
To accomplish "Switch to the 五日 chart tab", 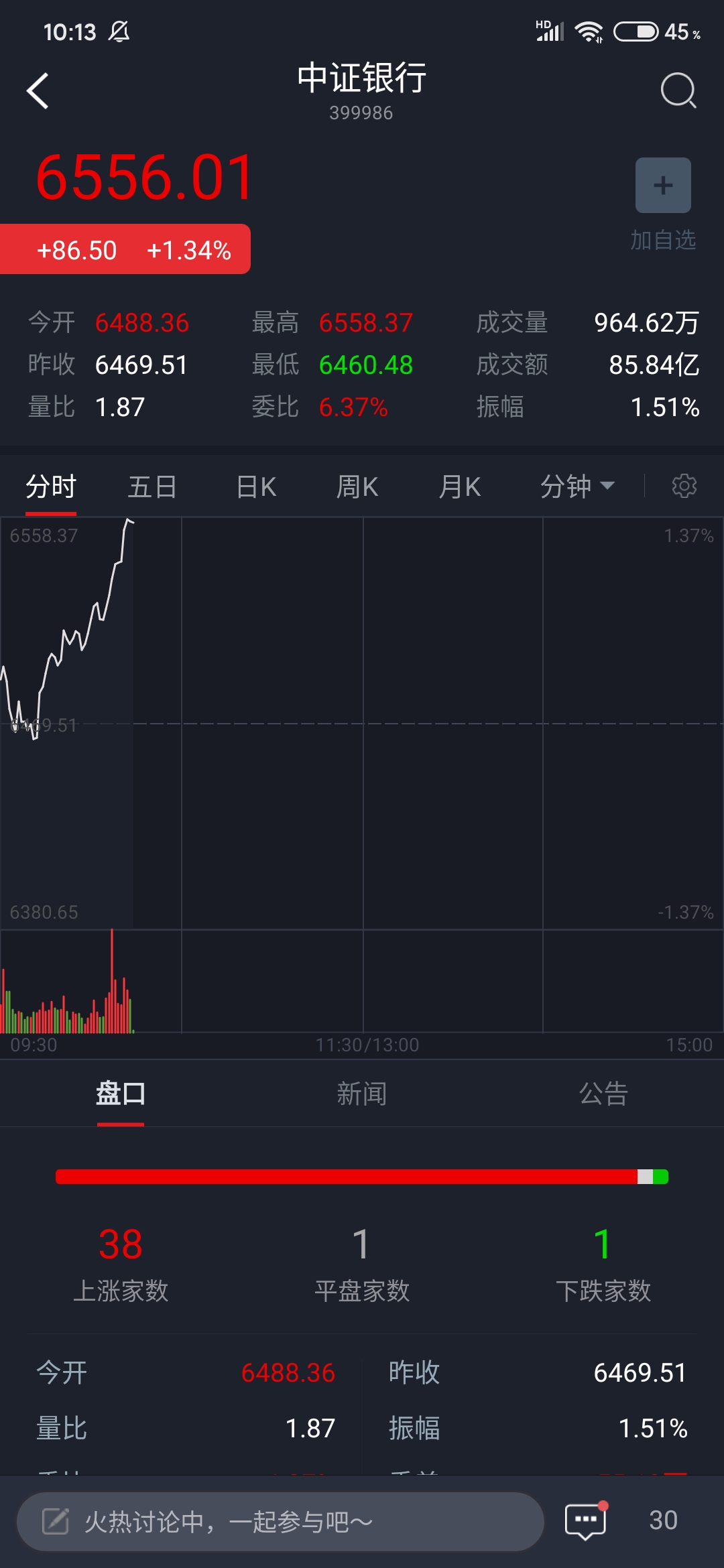I will (152, 486).
